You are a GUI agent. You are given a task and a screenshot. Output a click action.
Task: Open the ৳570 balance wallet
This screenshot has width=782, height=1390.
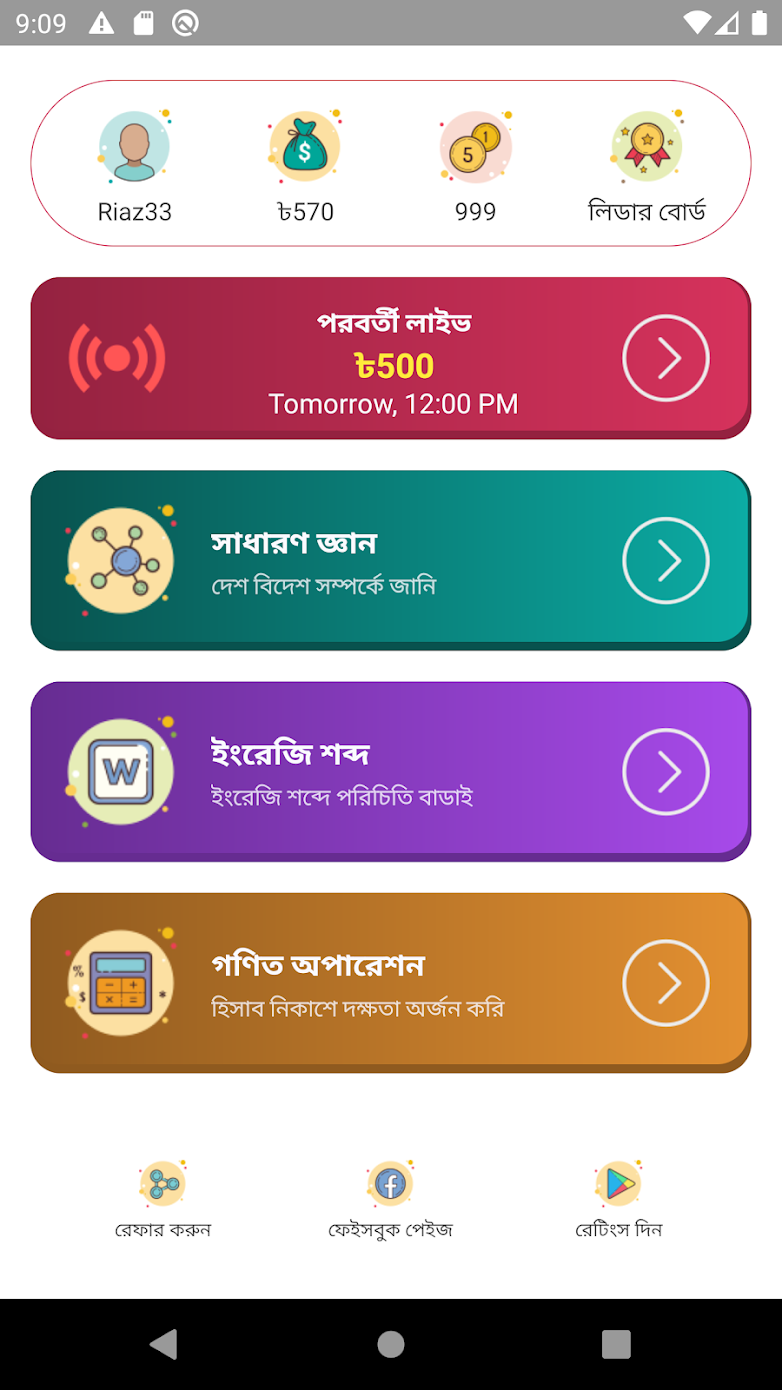click(305, 165)
